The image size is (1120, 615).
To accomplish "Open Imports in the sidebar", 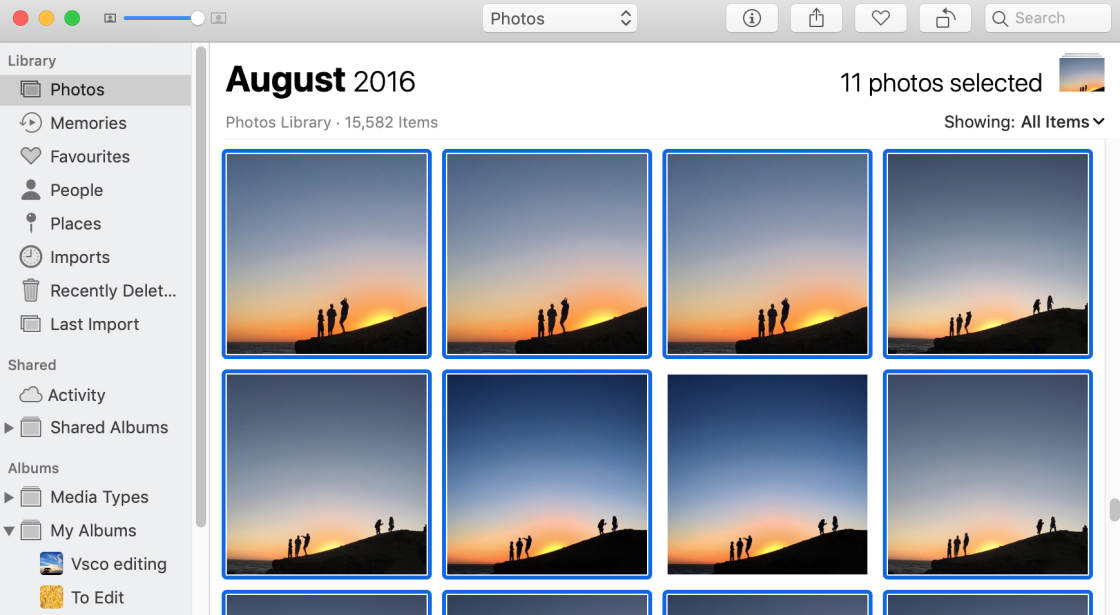I will 80,257.
